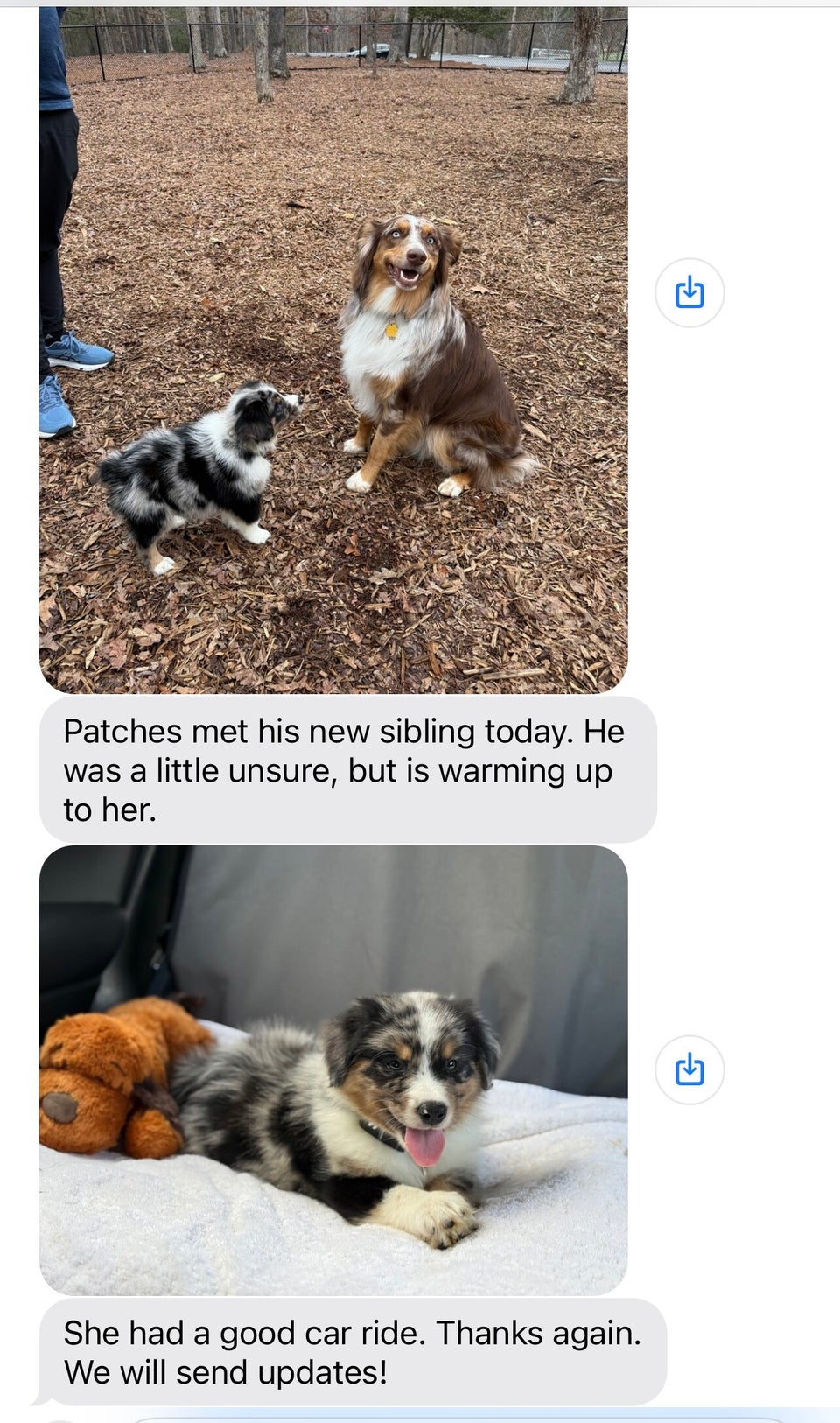Screen dimensions: 840x1423
Task: Open the puppy photo on the car seat
Action: tap(333, 1069)
